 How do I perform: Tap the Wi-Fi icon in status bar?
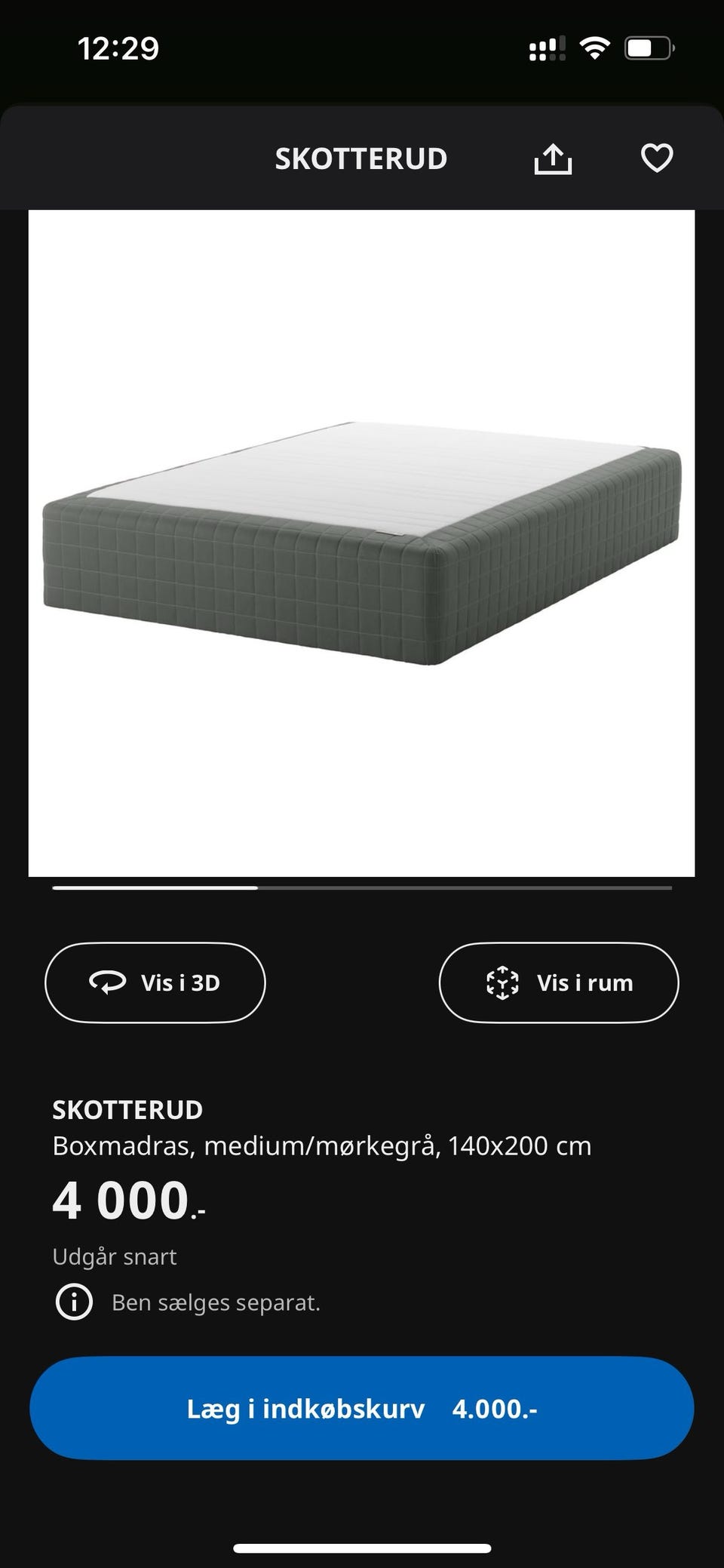click(595, 48)
